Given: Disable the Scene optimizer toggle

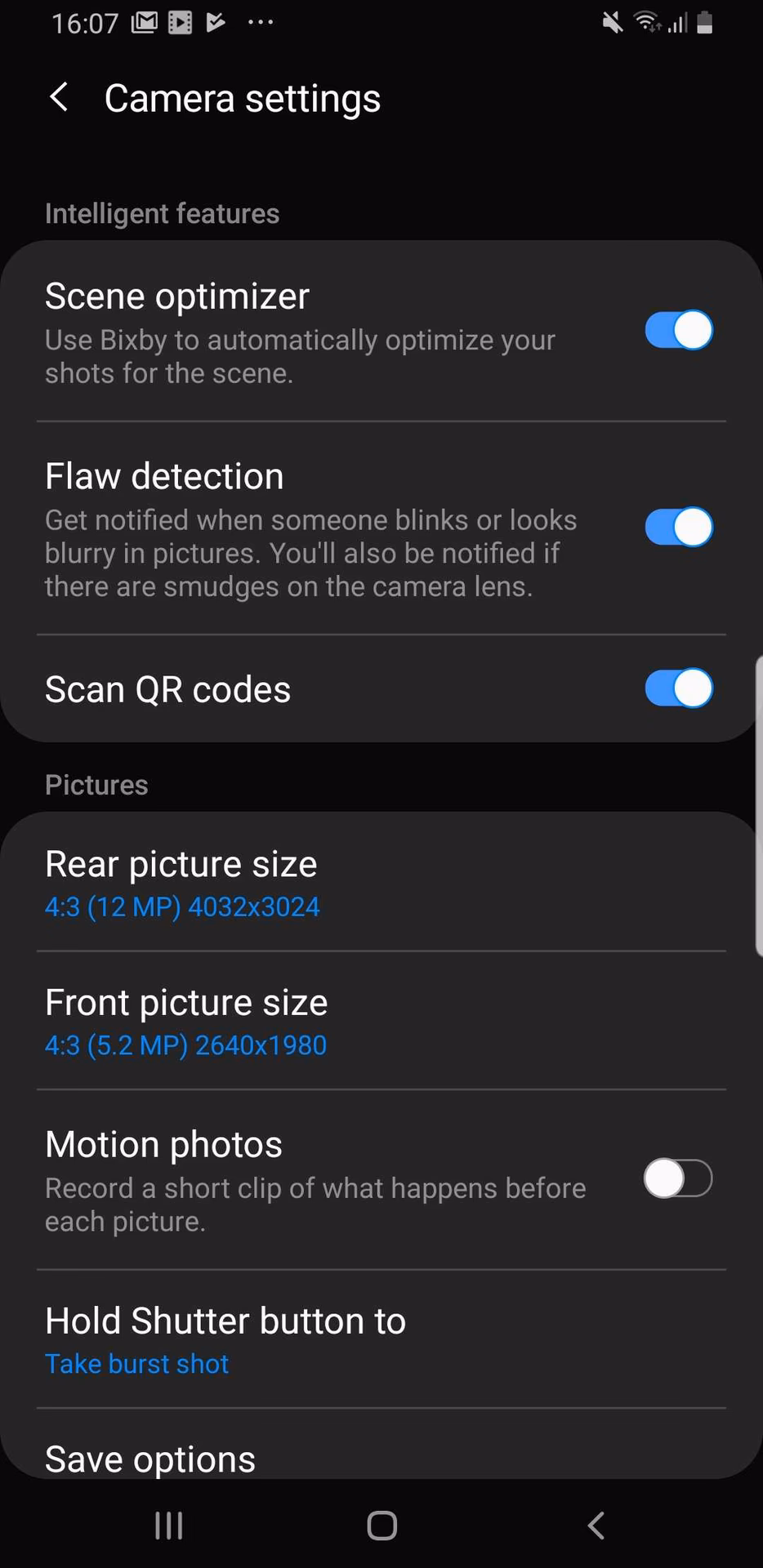Looking at the screenshot, I should [678, 330].
